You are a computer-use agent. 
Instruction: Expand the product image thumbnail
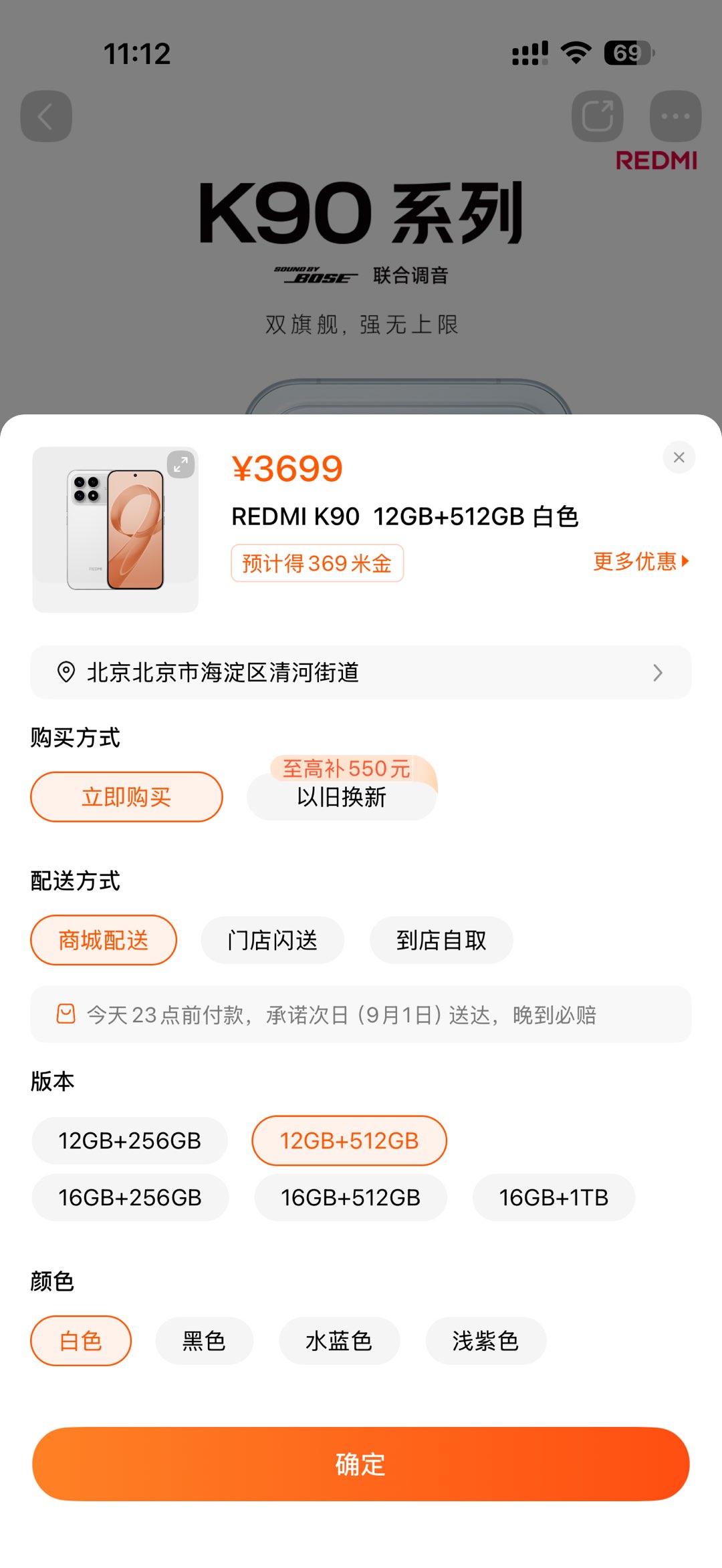(180, 464)
